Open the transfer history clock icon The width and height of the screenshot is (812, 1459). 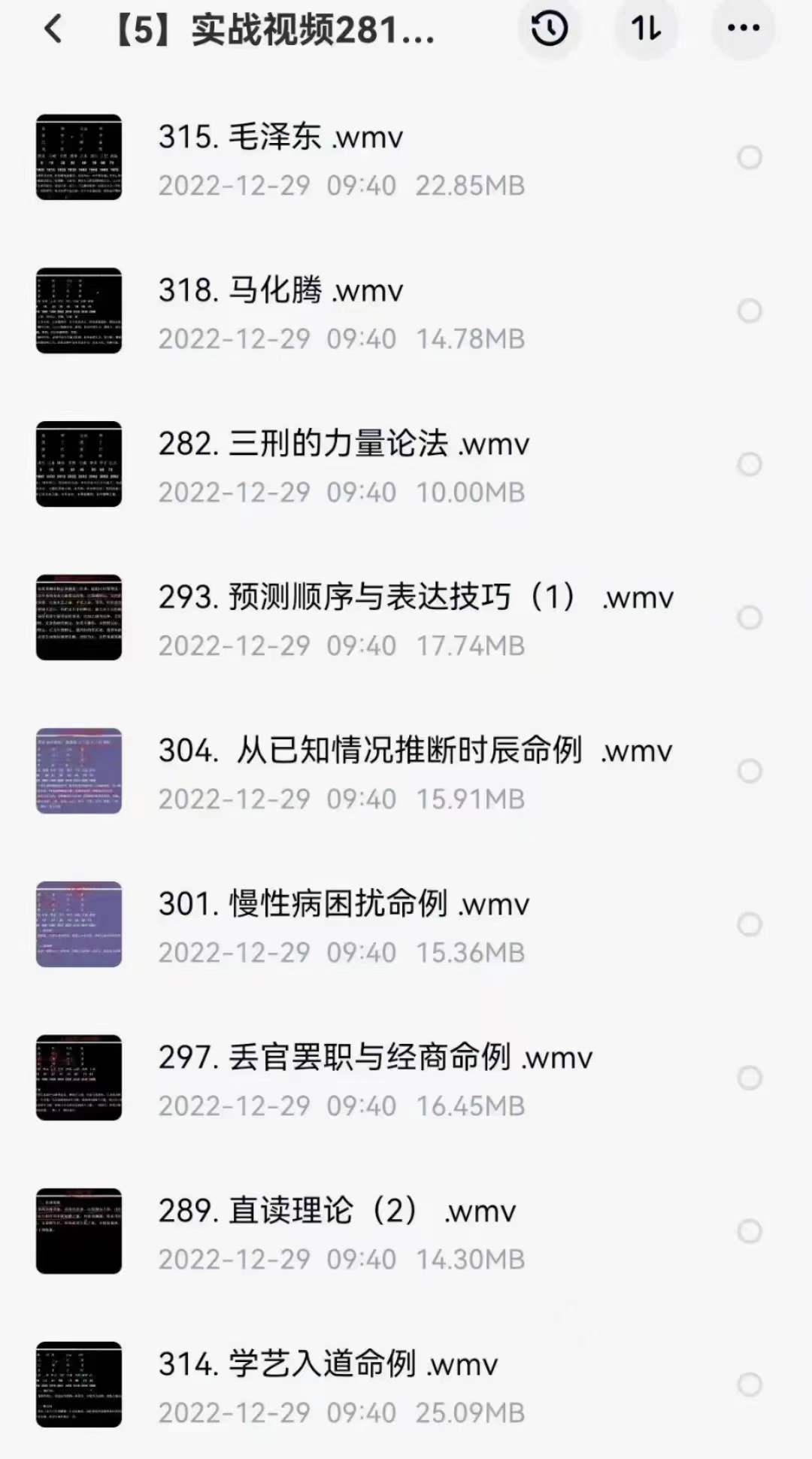[x=548, y=30]
